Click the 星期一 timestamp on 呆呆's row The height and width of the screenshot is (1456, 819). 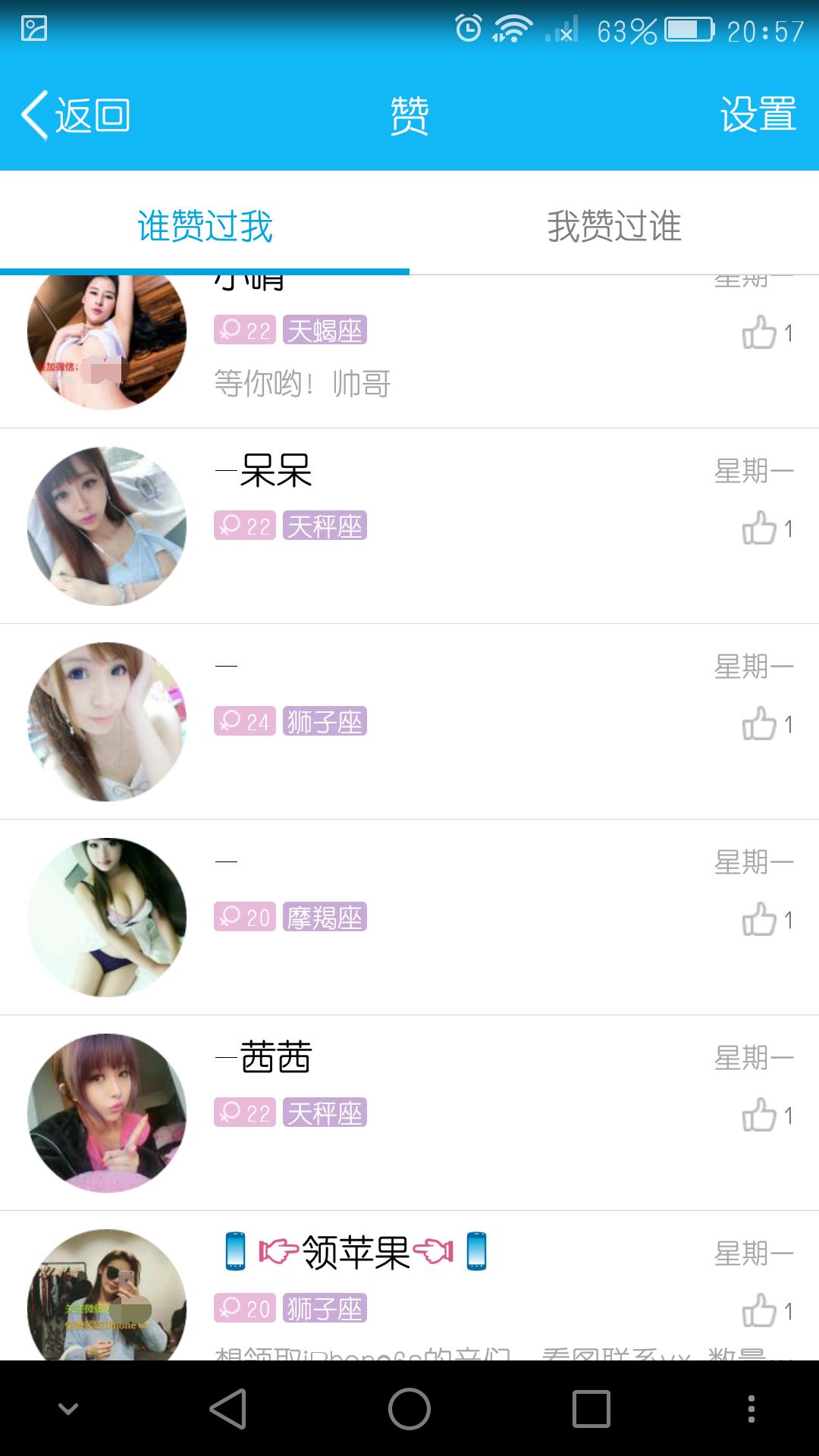pos(753,470)
